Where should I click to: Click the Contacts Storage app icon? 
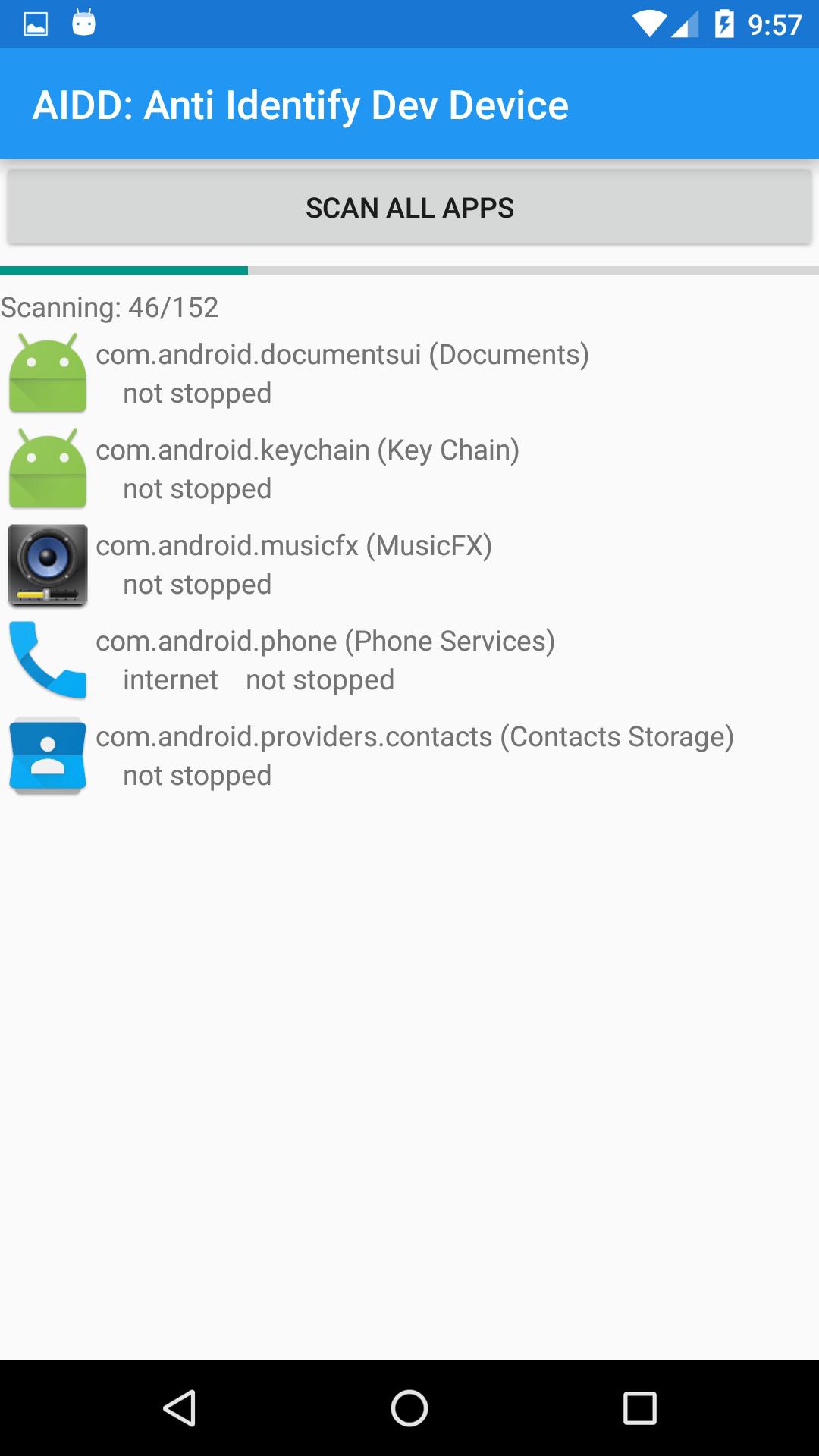pos(47,755)
